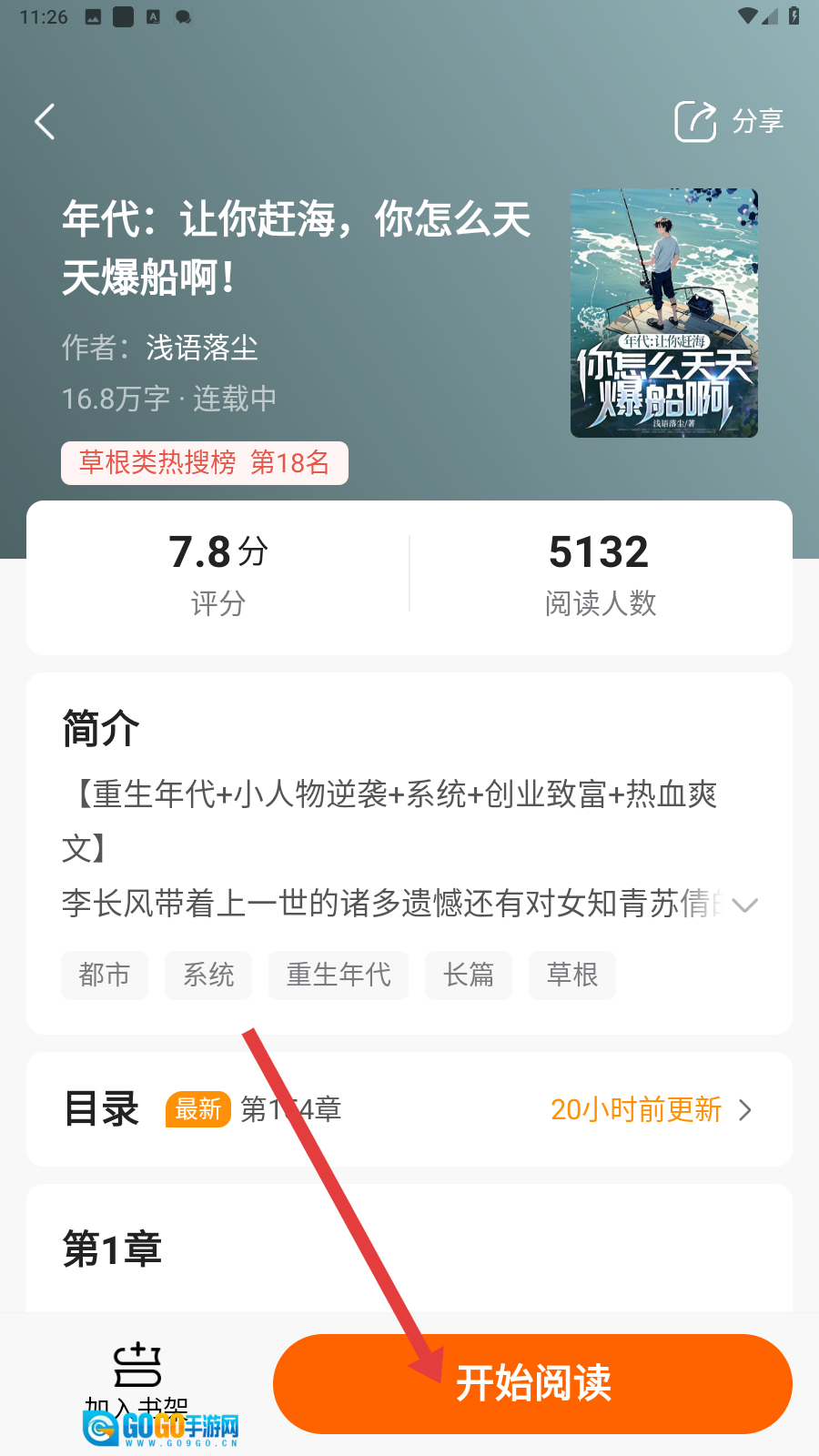Tap the 长篇 tag chip
Viewport: 819px width, 1456px height.
469,976
